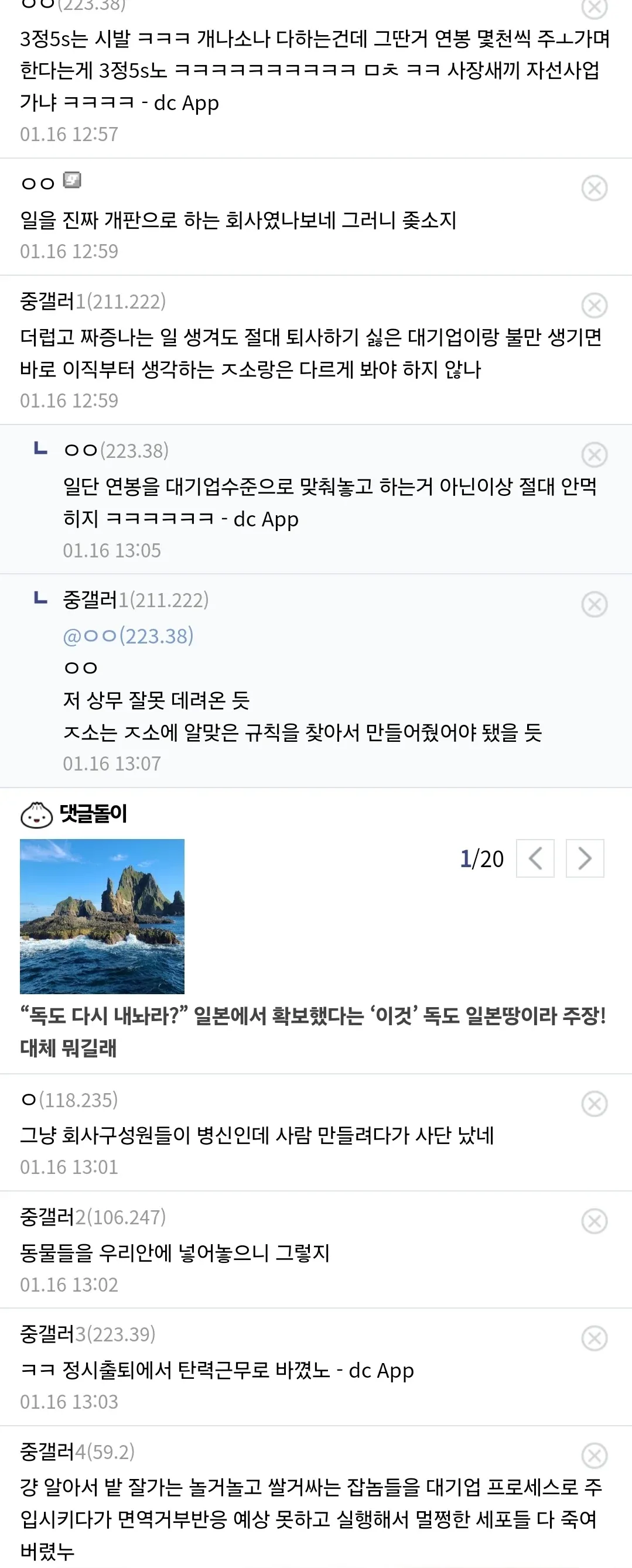The width and height of the screenshot is (632, 1568).
Task: Click the @ㅇㅇ(223.38) mention link
Action: click(131, 635)
